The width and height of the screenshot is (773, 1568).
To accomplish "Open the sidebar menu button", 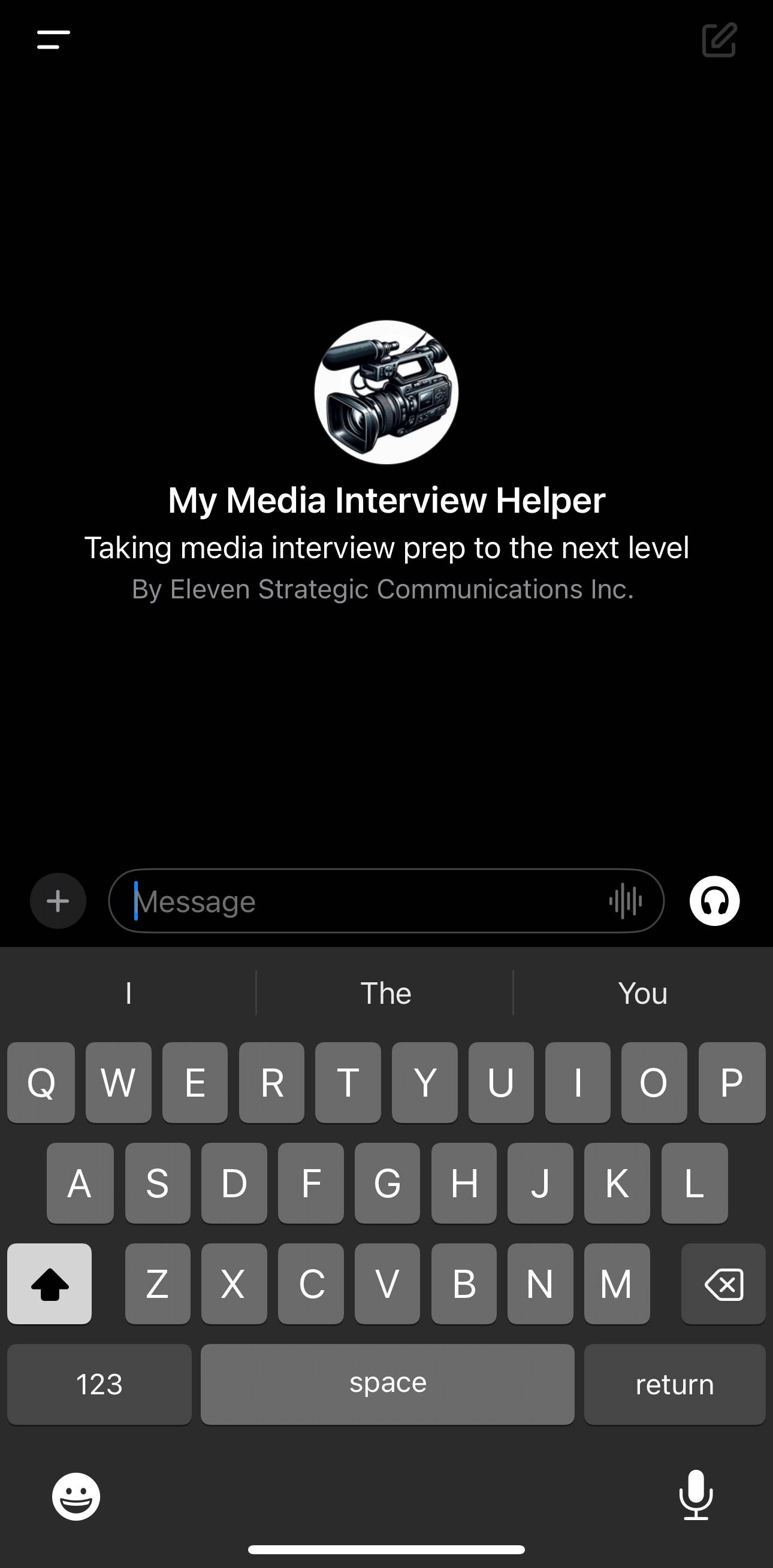I will [x=53, y=40].
